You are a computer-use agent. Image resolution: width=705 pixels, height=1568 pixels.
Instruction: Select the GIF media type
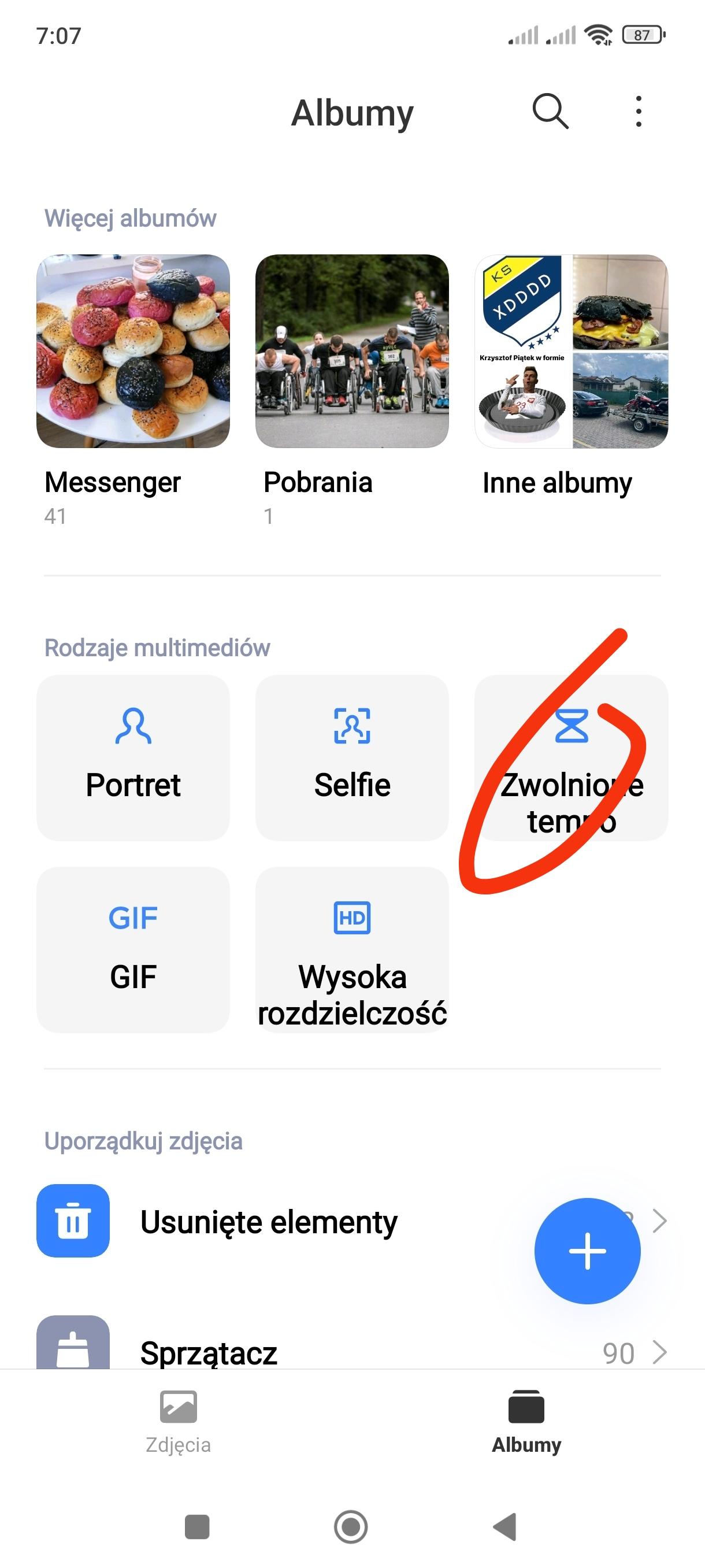(133, 949)
